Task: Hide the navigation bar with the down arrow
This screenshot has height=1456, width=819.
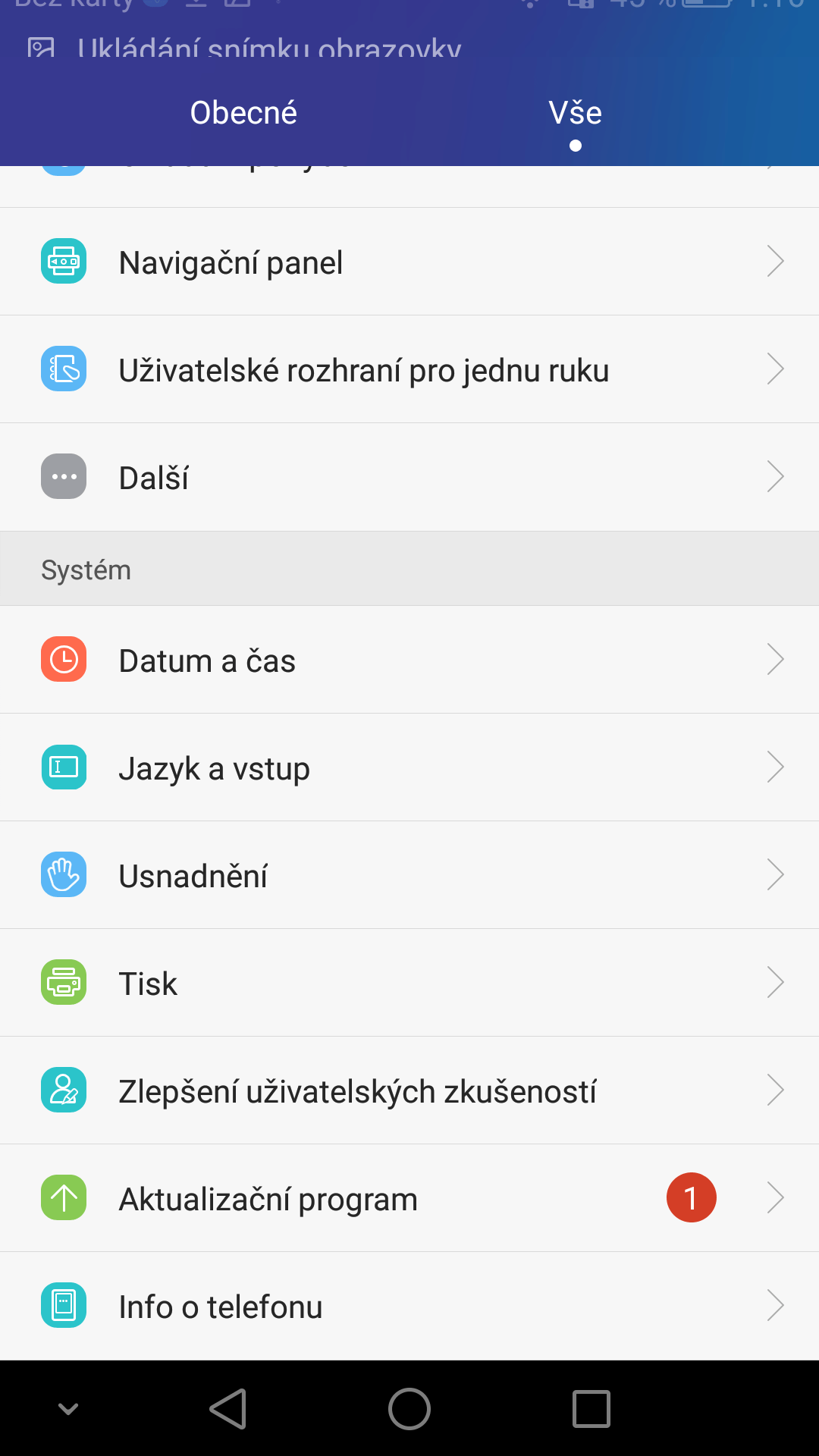Action: [68, 1409]
